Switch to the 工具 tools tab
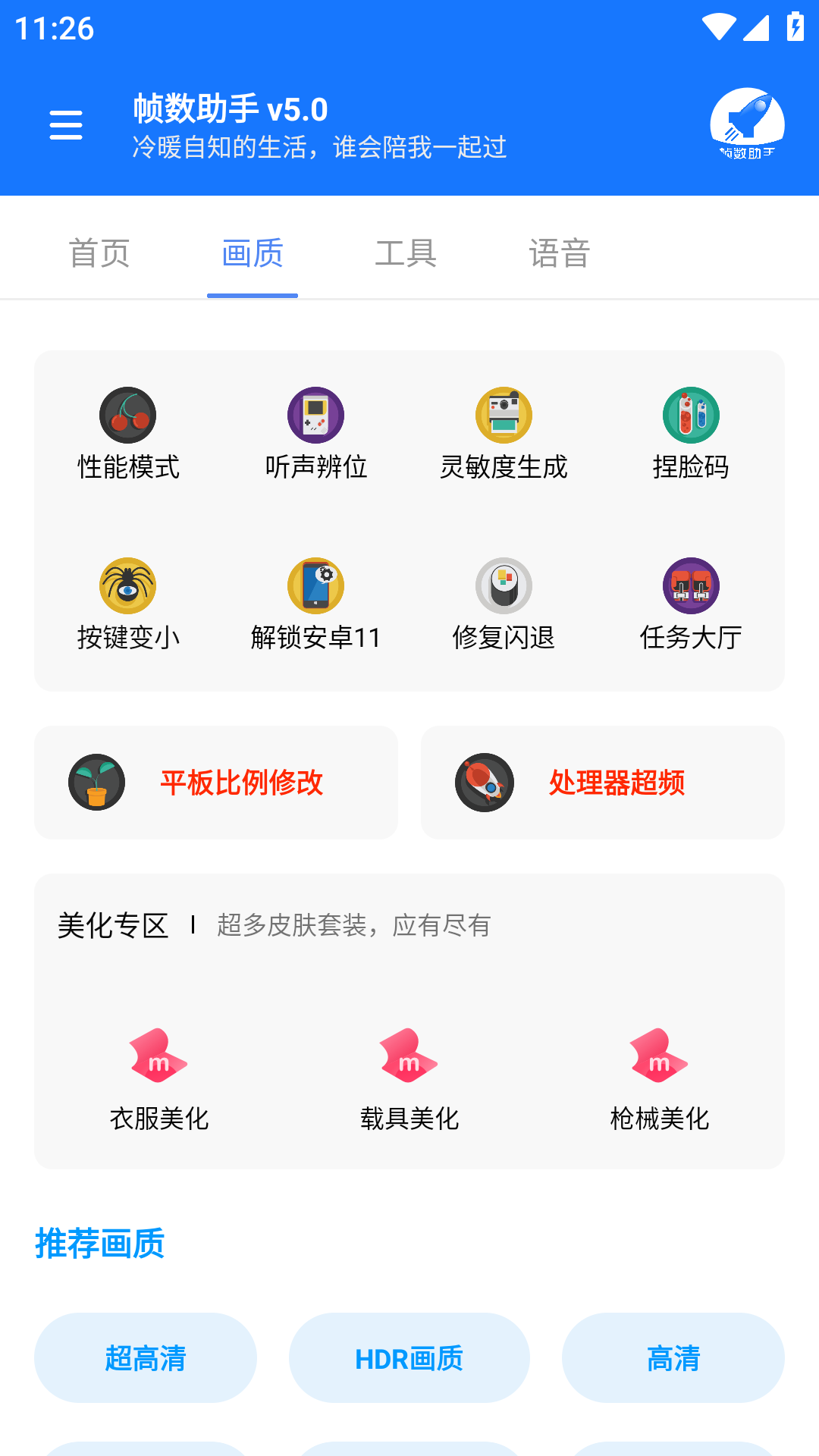This screenshot has width=819, height=1456. click(x=406, y=253)
